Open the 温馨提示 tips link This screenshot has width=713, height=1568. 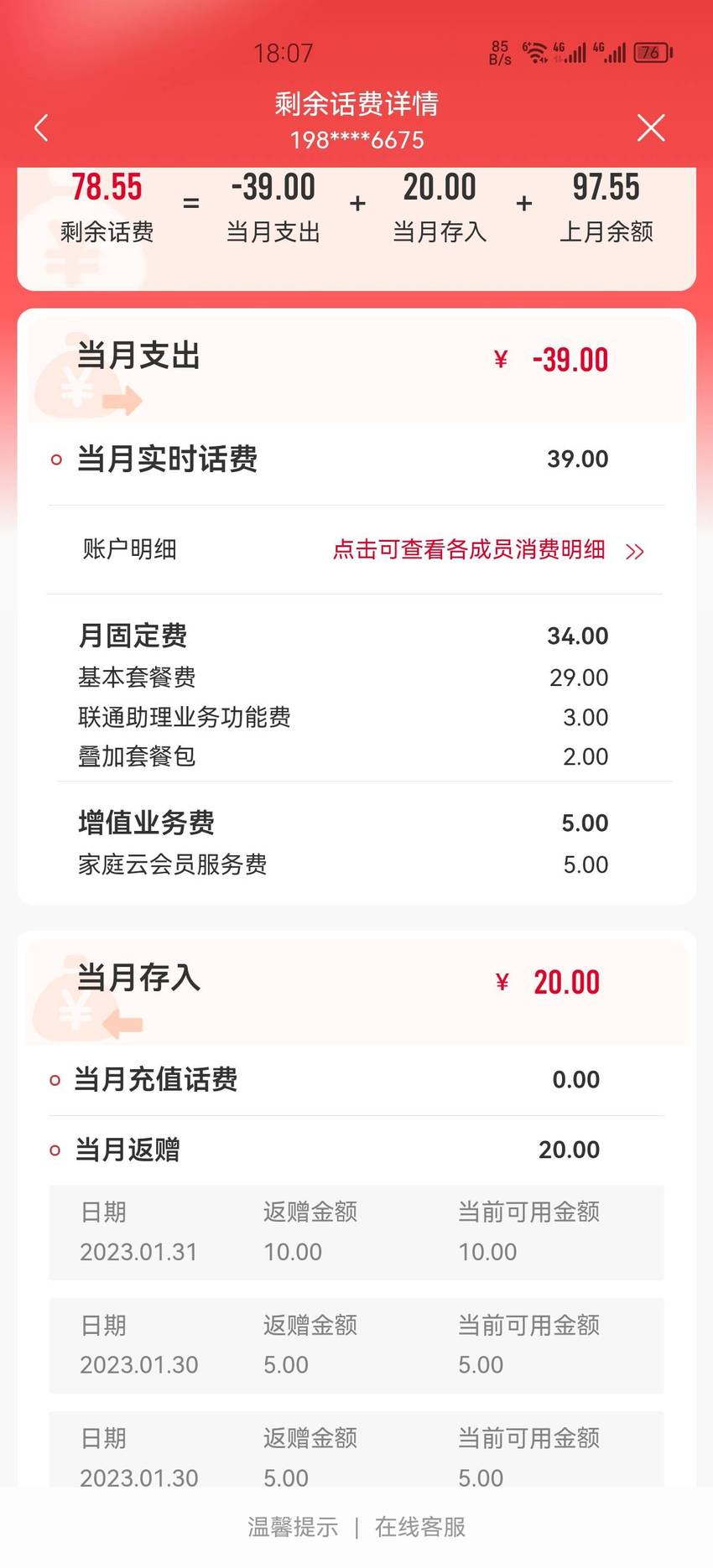(x=293, y=1527)
